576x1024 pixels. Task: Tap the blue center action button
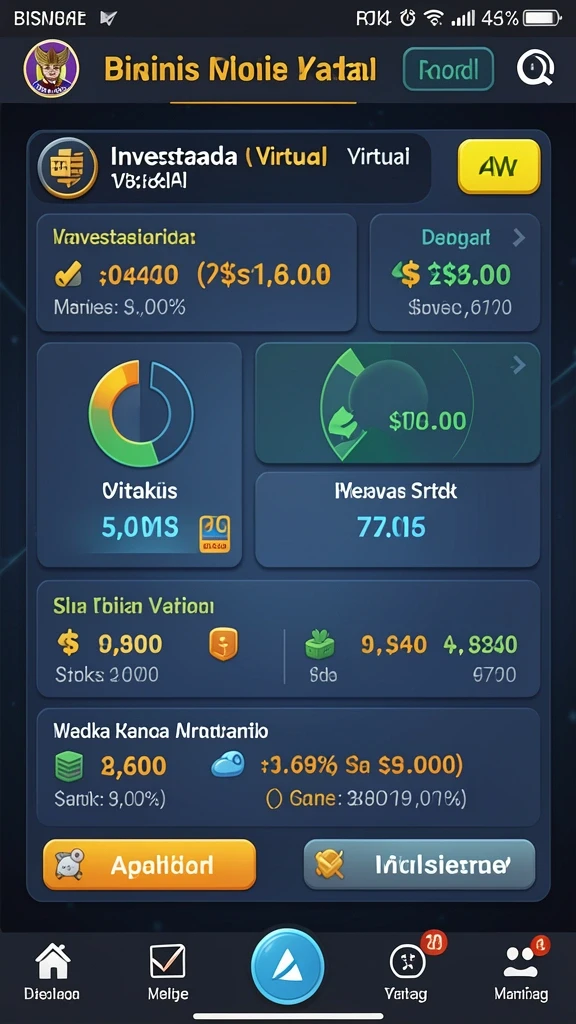pos(287,965)
